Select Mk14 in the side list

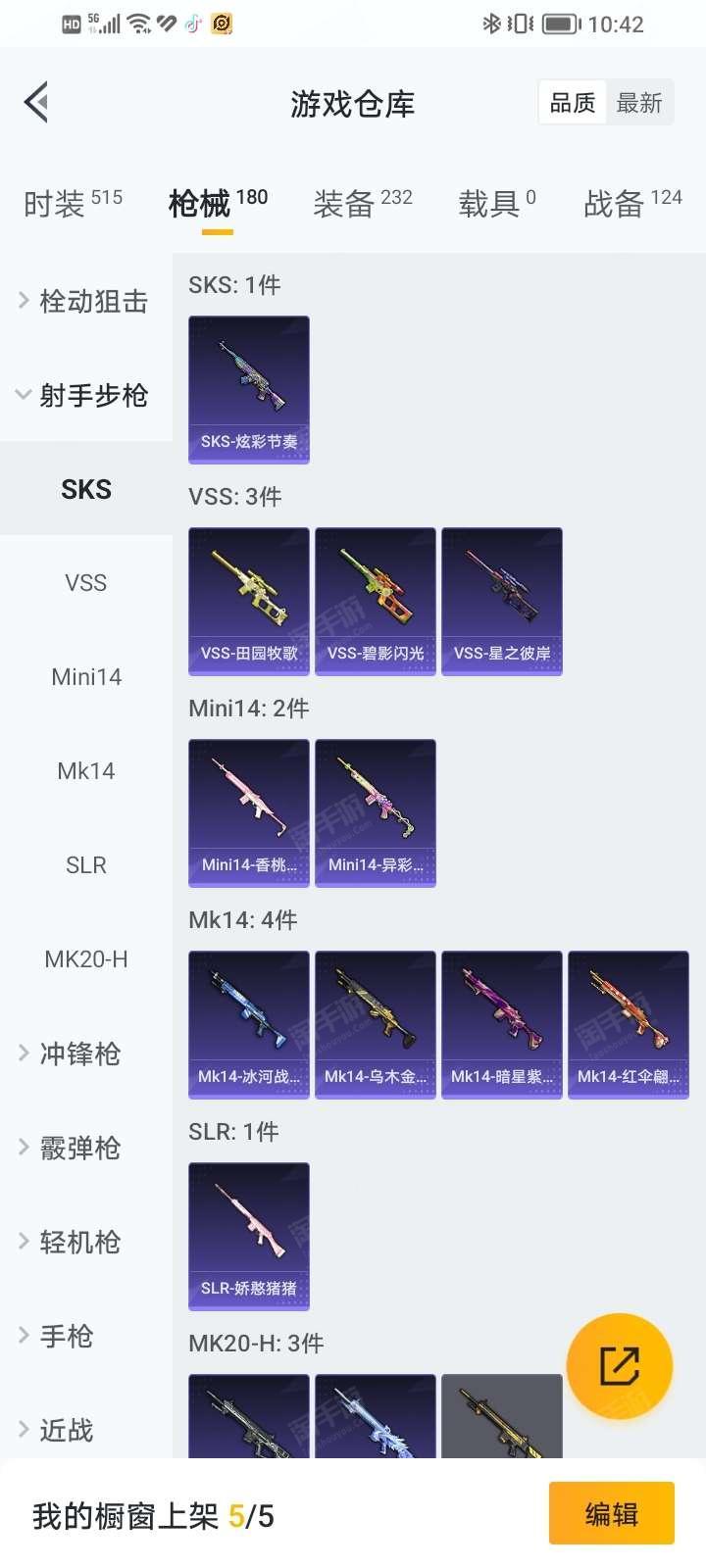pyautogui.click(x=86, y=771)
